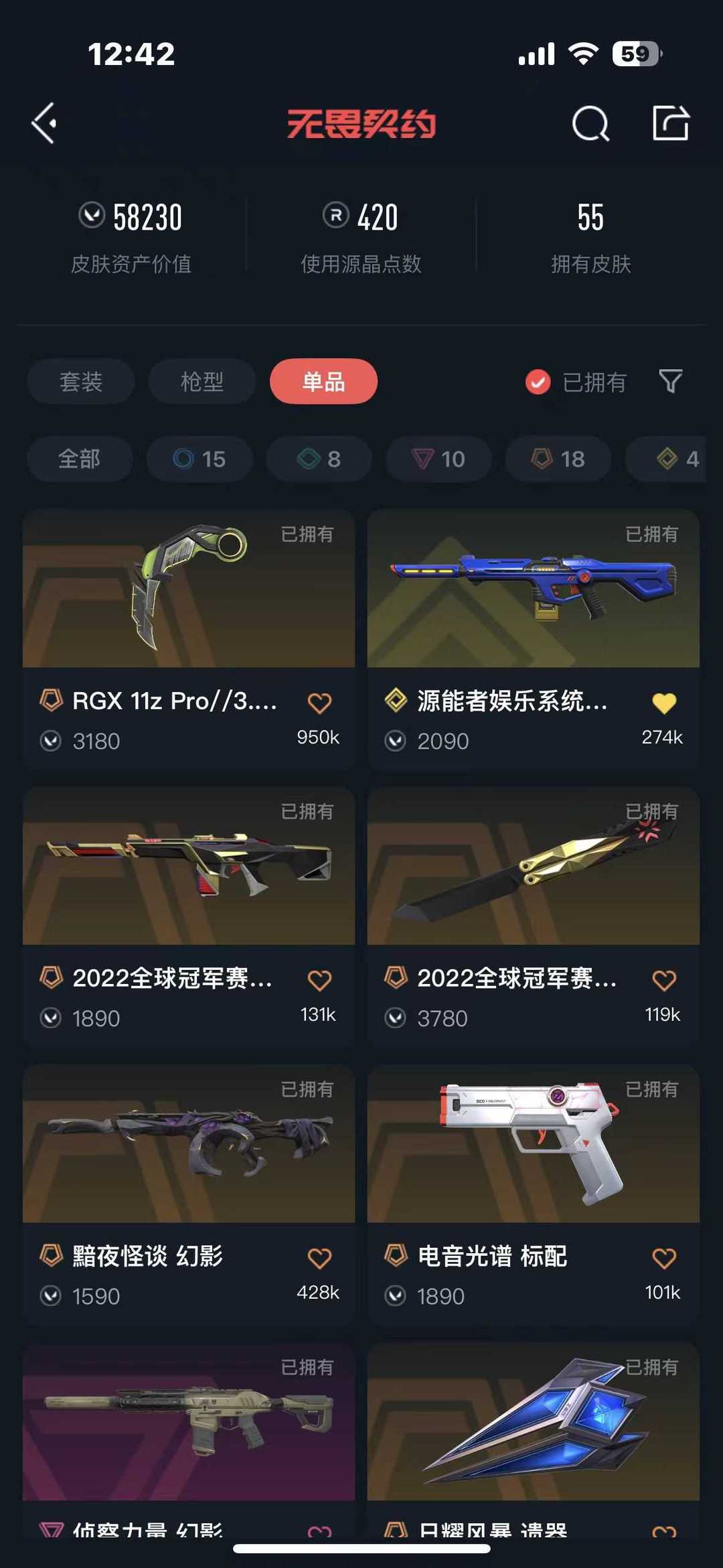The width and height of the screenshot is (723, 1568).
Task: Select the 全部 filter chip
Action: pyautogui.click(x=79, y=459)
